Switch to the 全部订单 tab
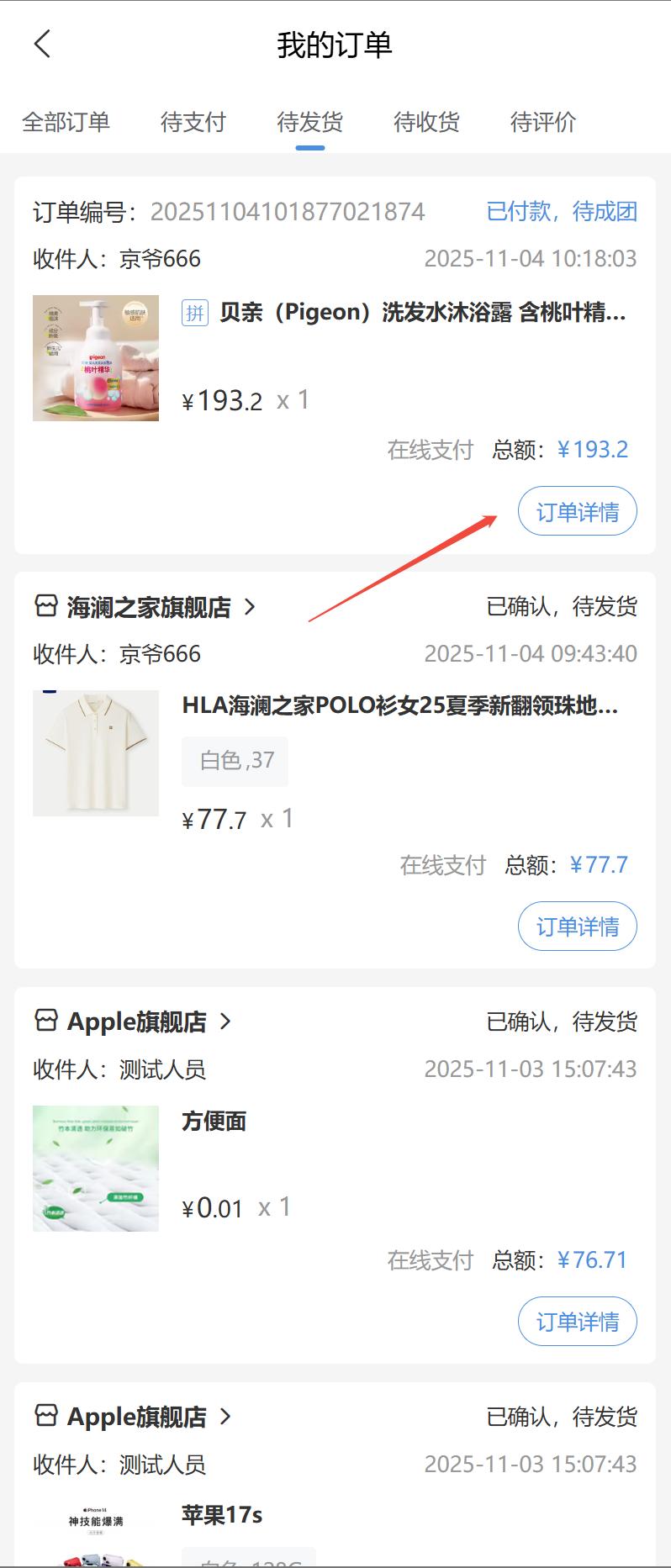The image size is (671, 1568). coord(66,123)
